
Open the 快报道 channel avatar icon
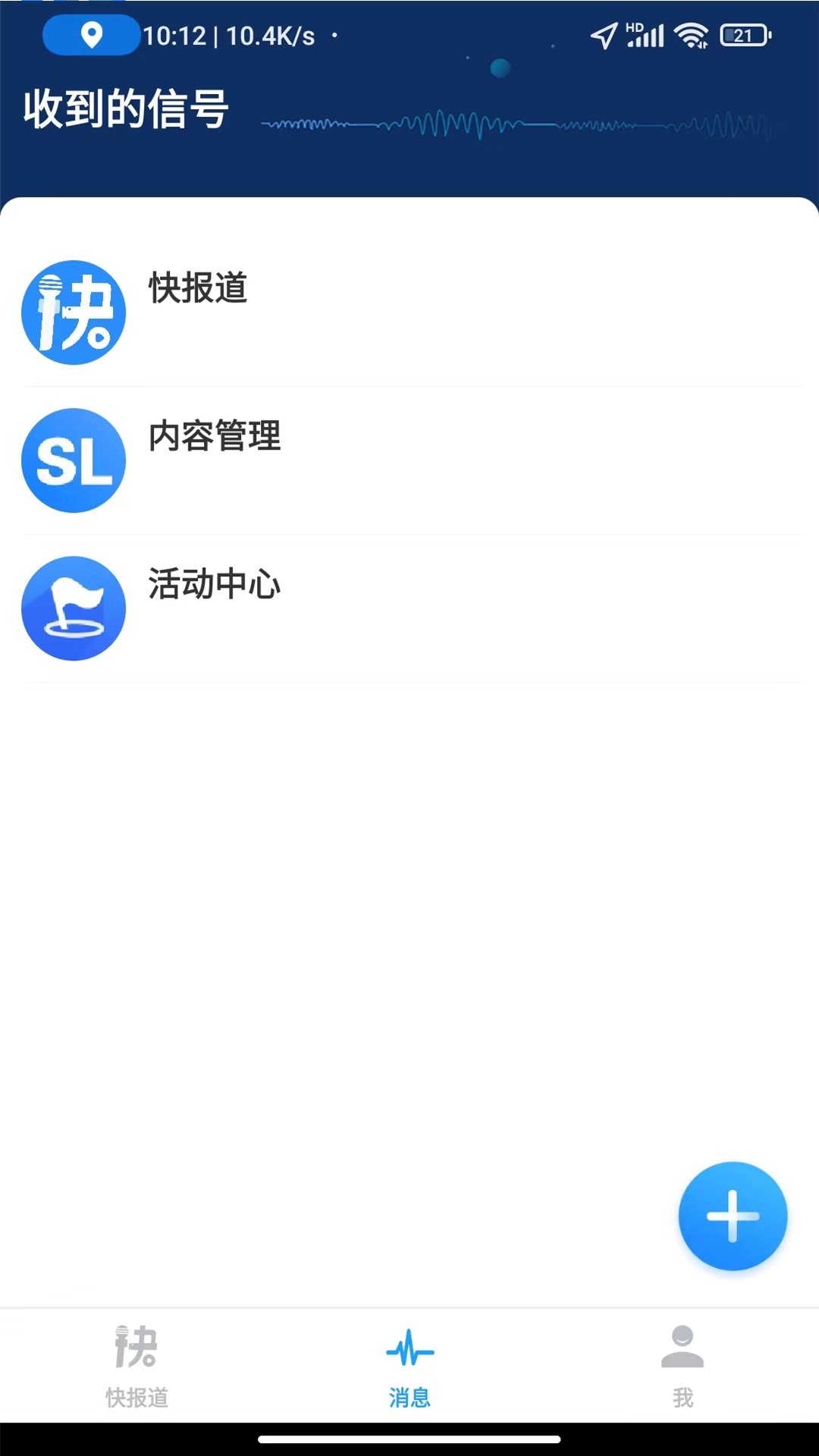point(73,312)
